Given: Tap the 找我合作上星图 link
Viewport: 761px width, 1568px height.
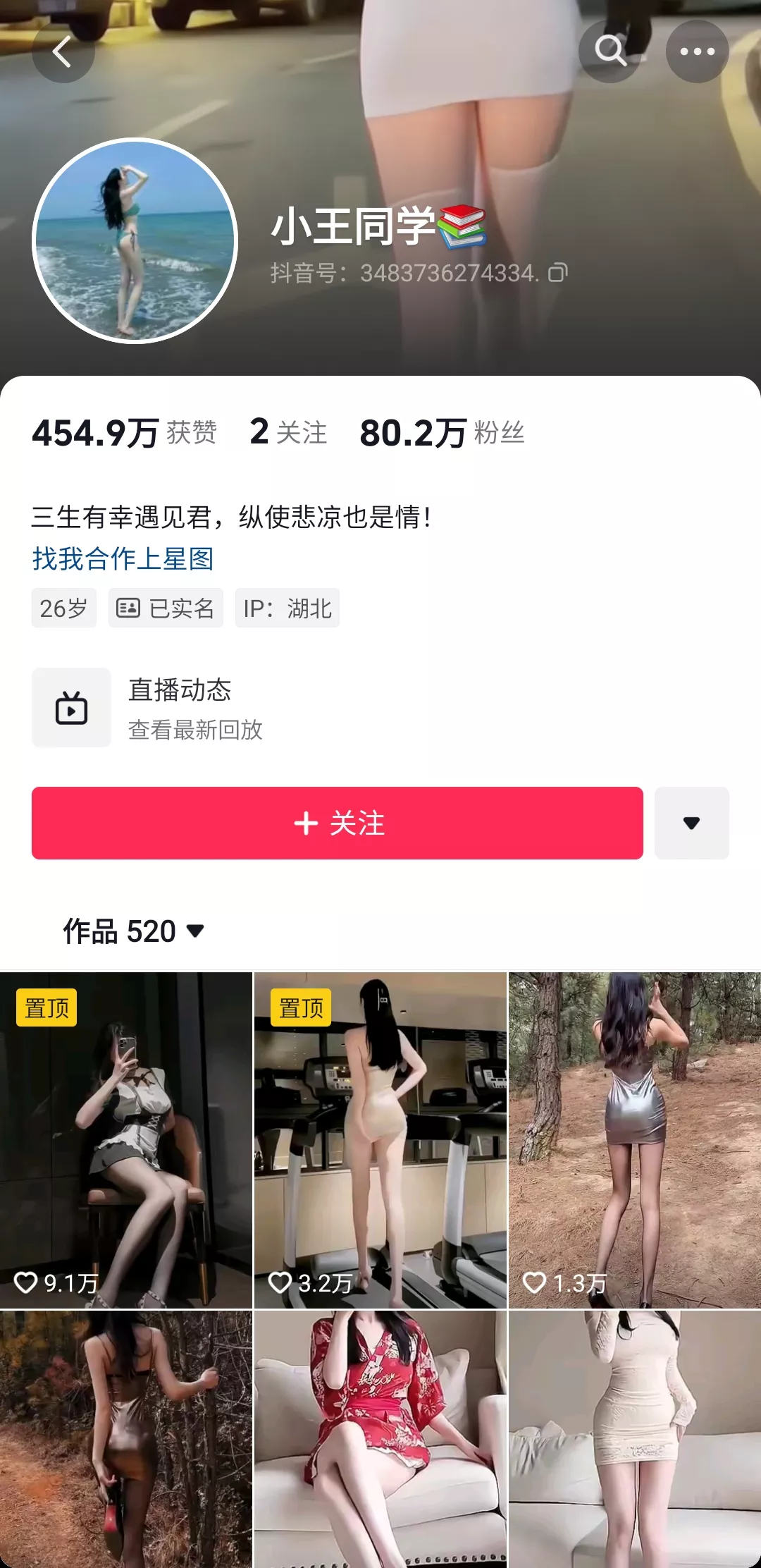Looking at the screenshot, I should [x=123, y=558].
